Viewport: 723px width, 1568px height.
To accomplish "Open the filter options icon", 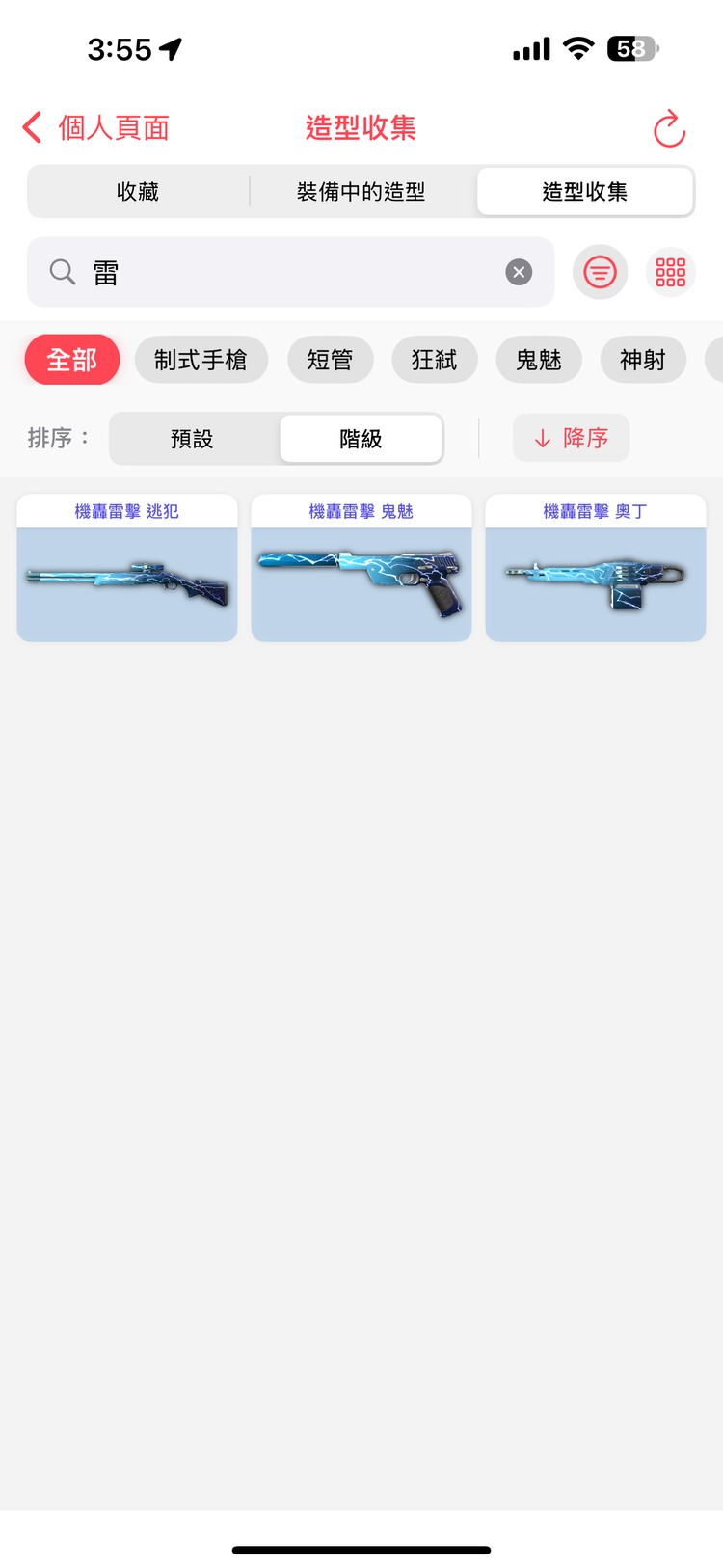I will tap(600, 272).
